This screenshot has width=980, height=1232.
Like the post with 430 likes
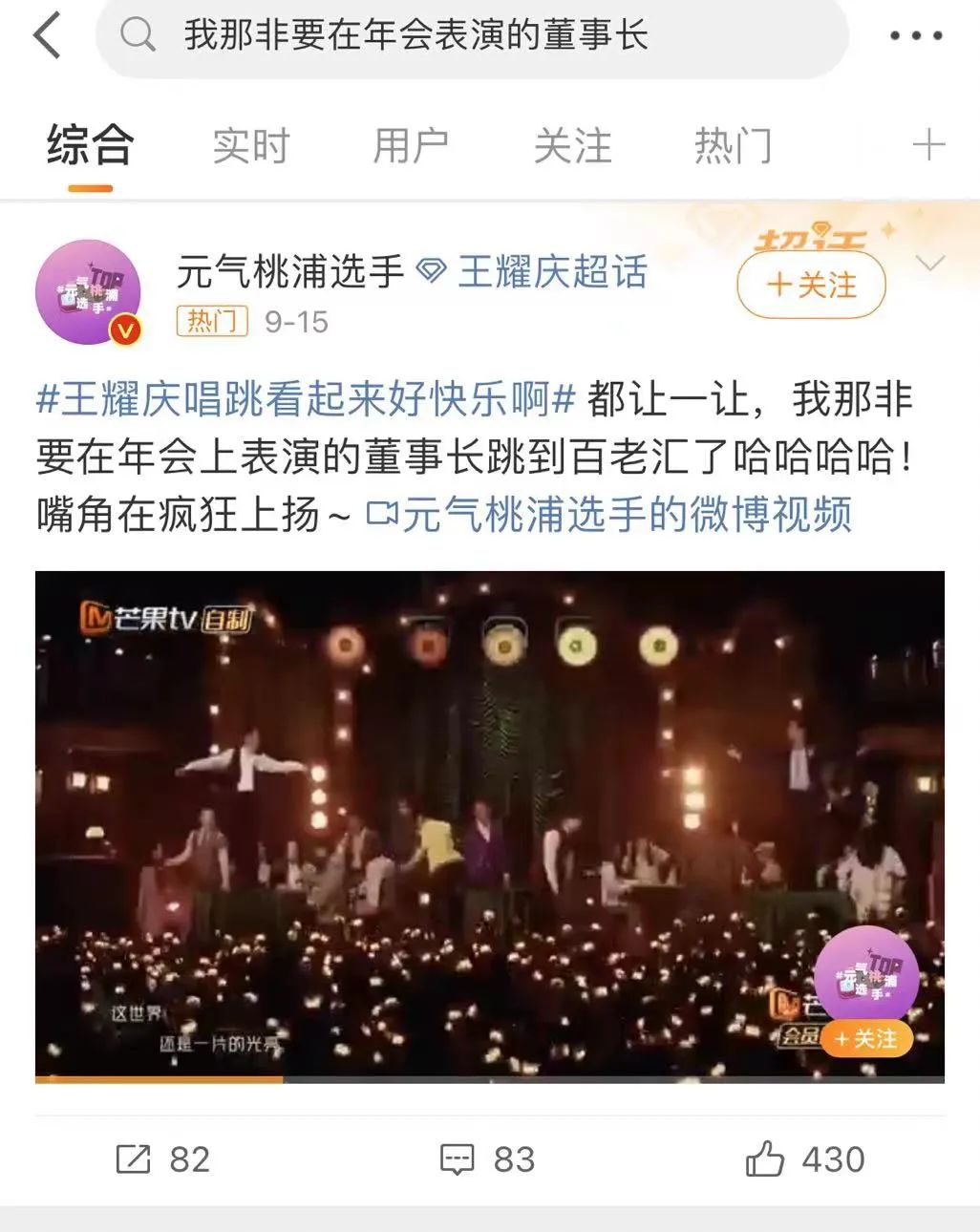[804, 1159]
